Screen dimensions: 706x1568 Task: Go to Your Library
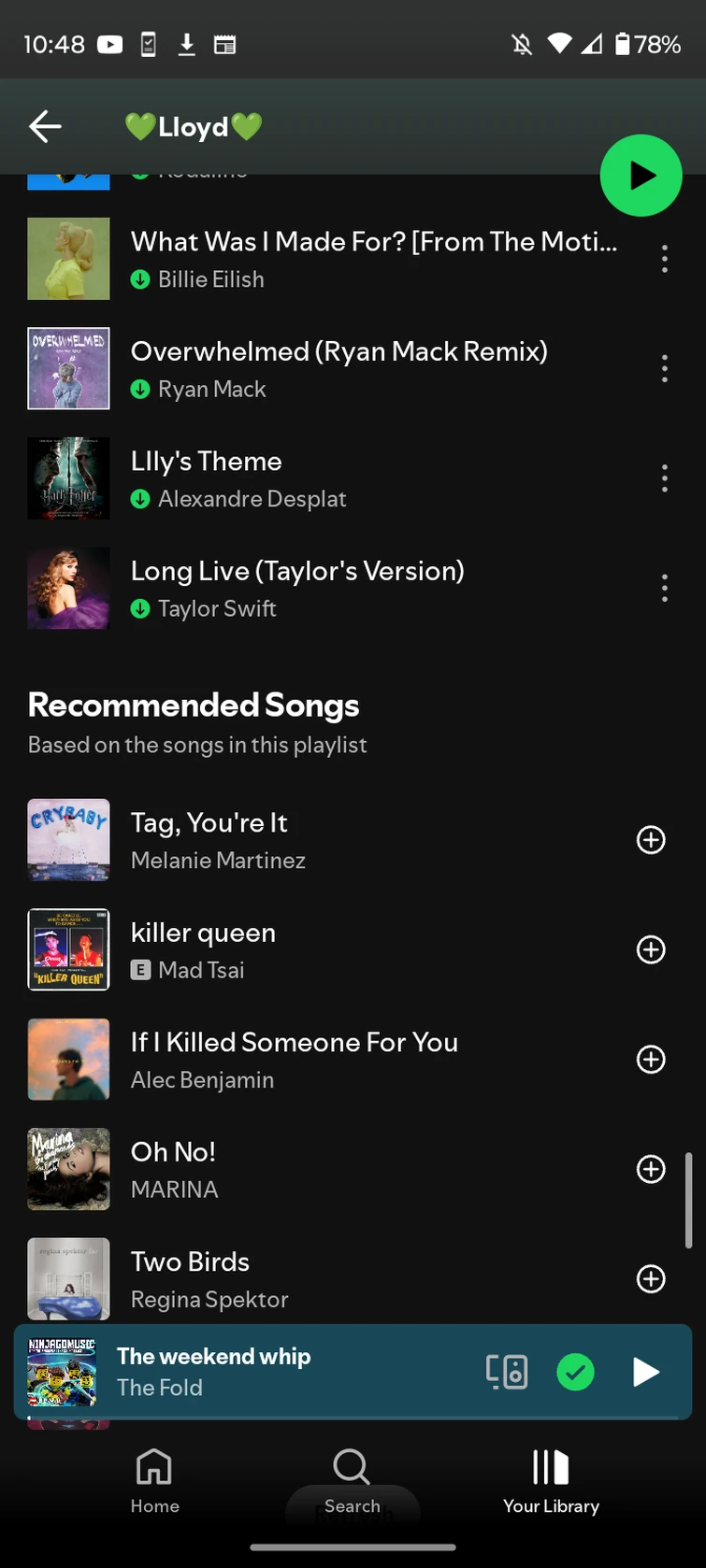(551, 1482)
